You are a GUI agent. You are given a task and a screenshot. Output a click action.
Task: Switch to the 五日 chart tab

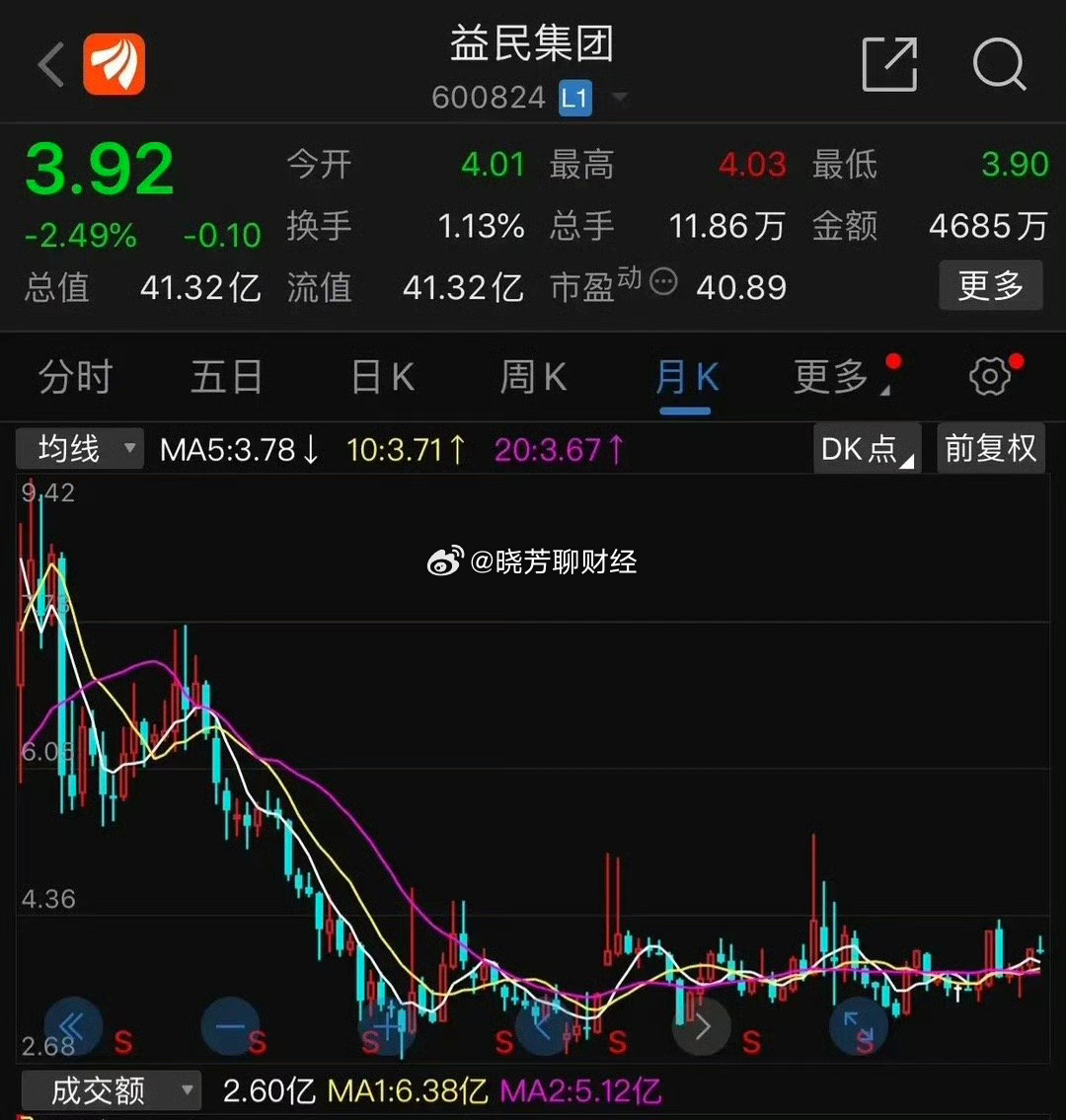[227, 378]
